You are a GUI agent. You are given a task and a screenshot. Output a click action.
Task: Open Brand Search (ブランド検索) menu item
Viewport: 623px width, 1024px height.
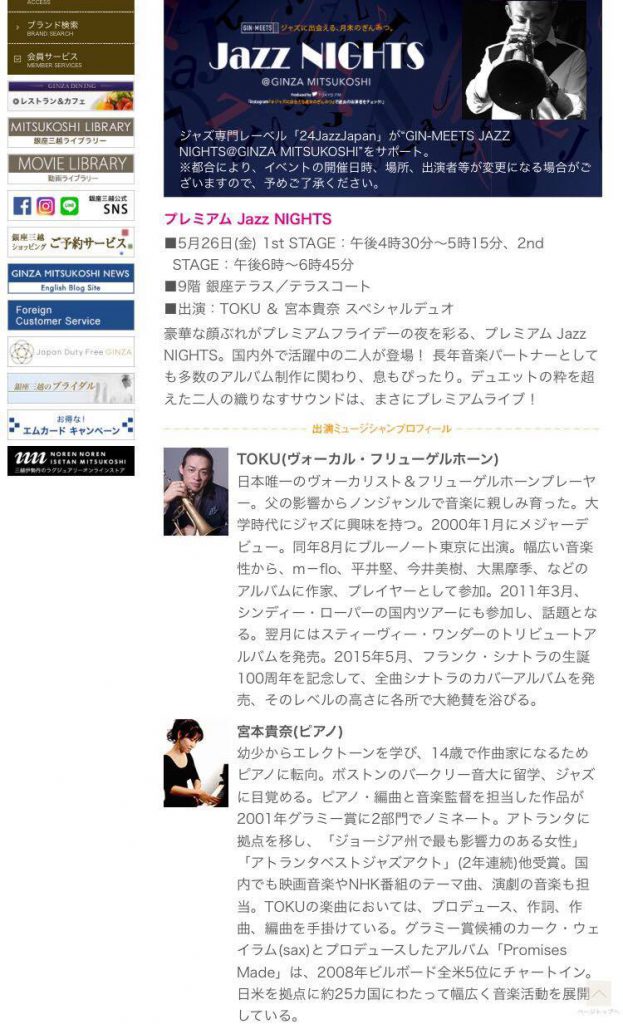(70, 26)
